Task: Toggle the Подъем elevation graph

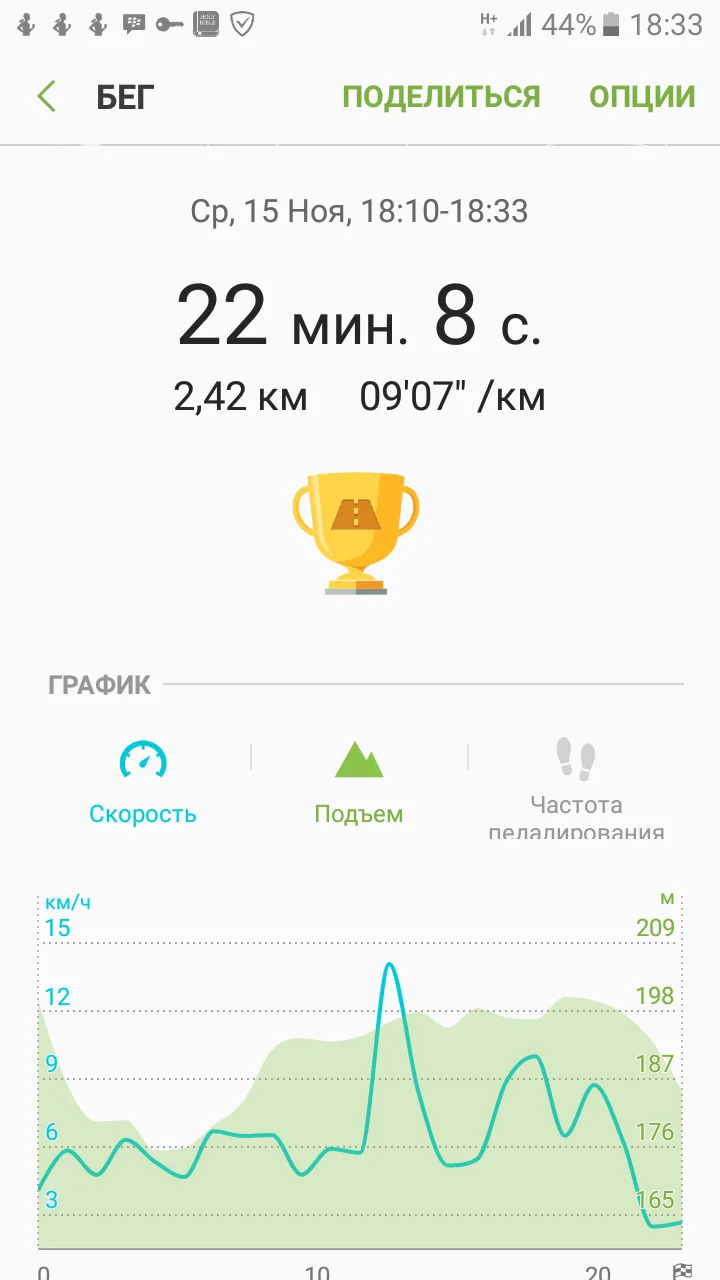Action: point(359,782)
